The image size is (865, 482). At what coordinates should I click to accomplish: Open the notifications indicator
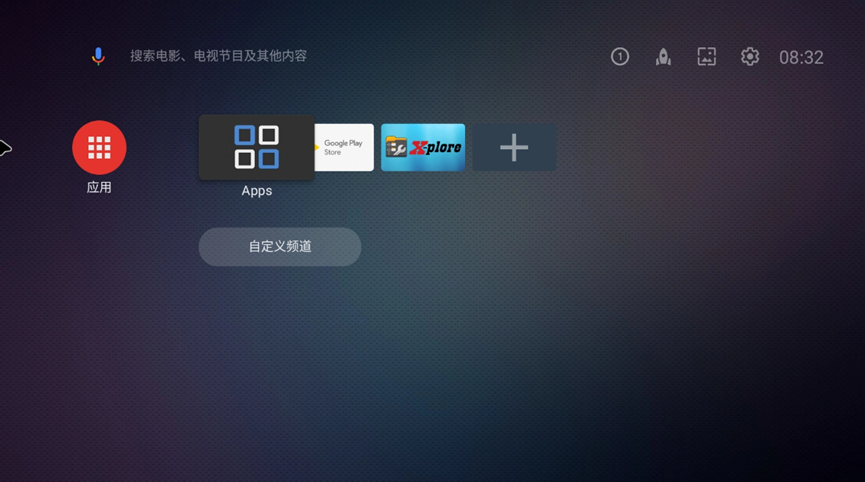[x=620, y=57]
